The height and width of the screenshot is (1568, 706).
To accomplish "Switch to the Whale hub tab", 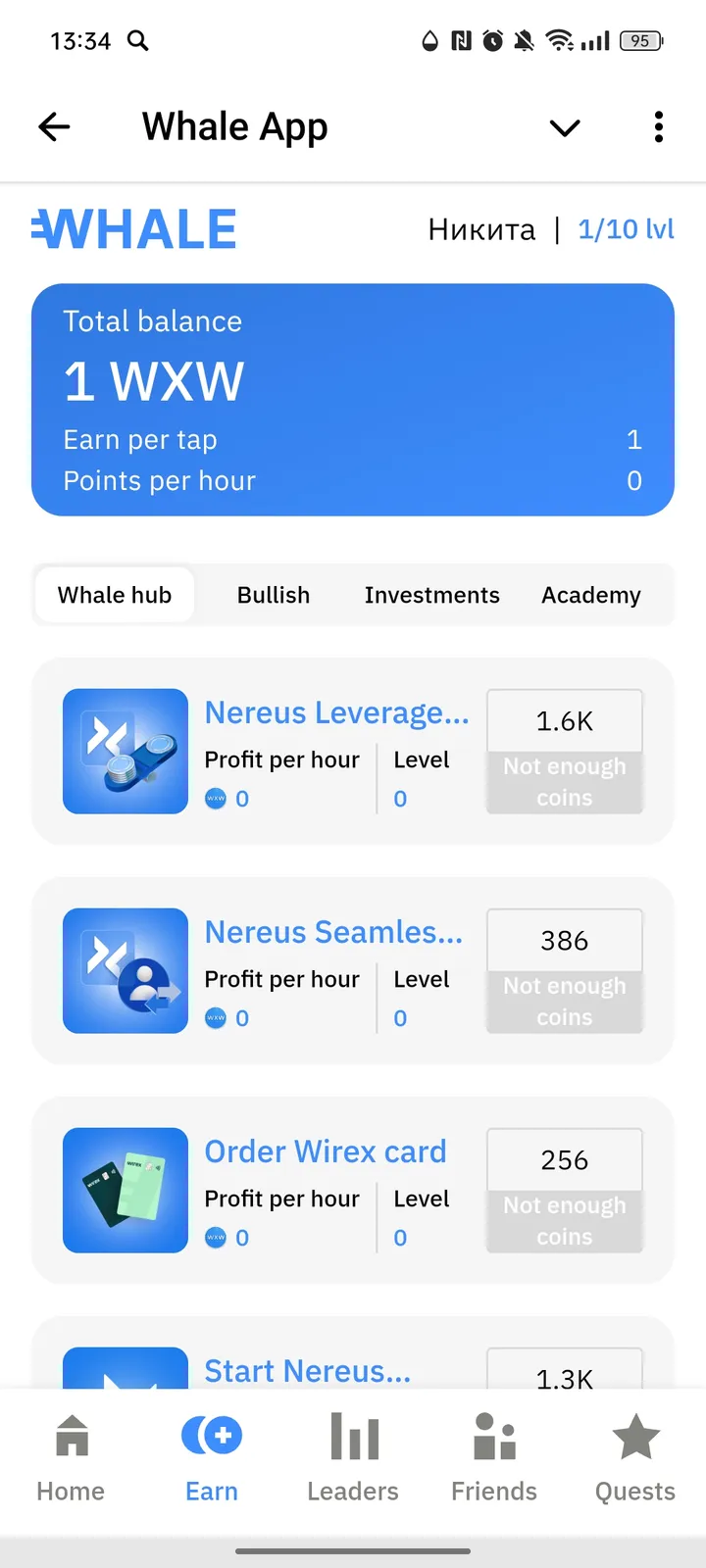I will pos(114,594).
